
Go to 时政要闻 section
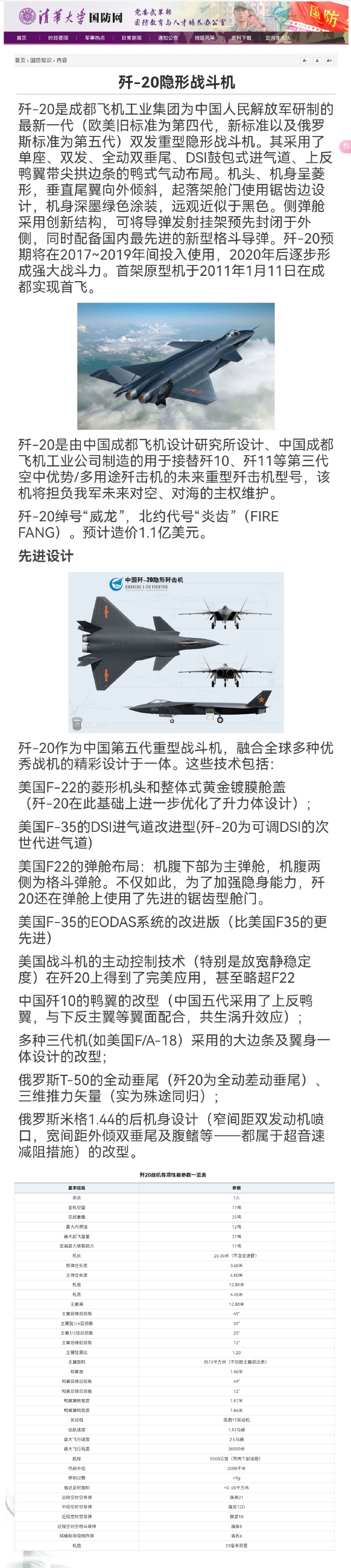[x=58, y=38]
